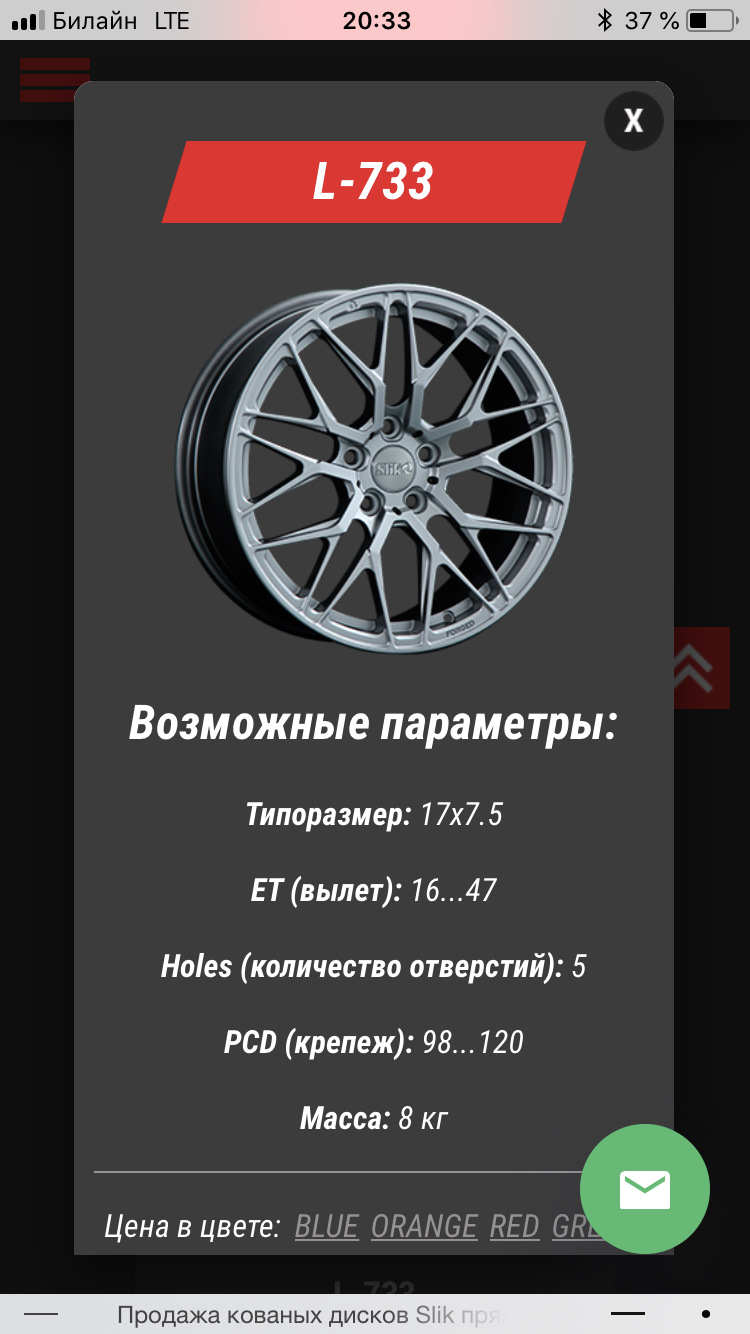Viewport: 750px width, 1334px height.
Task: Select the ORANGE color price link
Action: click(x=424, y=1226)
